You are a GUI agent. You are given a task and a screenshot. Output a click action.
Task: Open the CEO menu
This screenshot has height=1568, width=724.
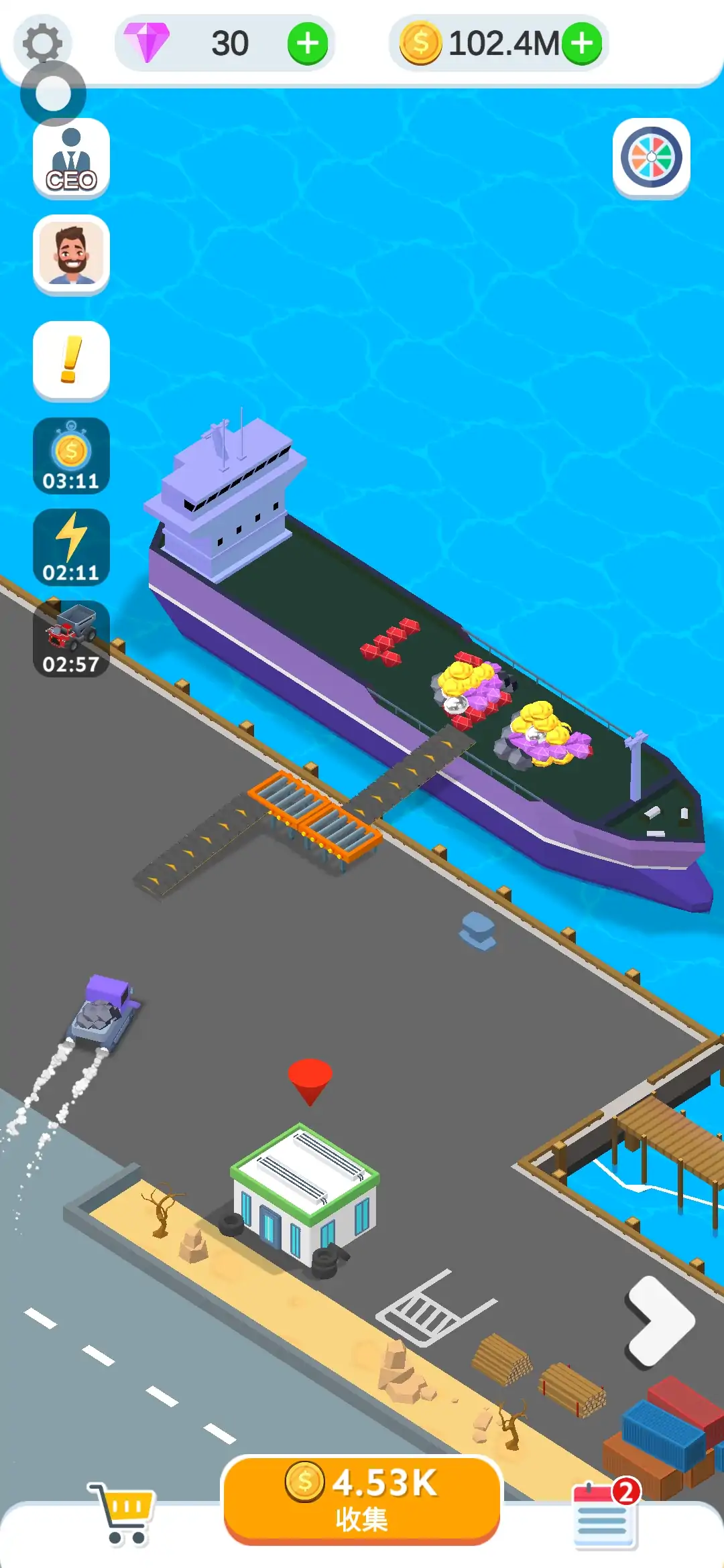[x=71, y=159]
